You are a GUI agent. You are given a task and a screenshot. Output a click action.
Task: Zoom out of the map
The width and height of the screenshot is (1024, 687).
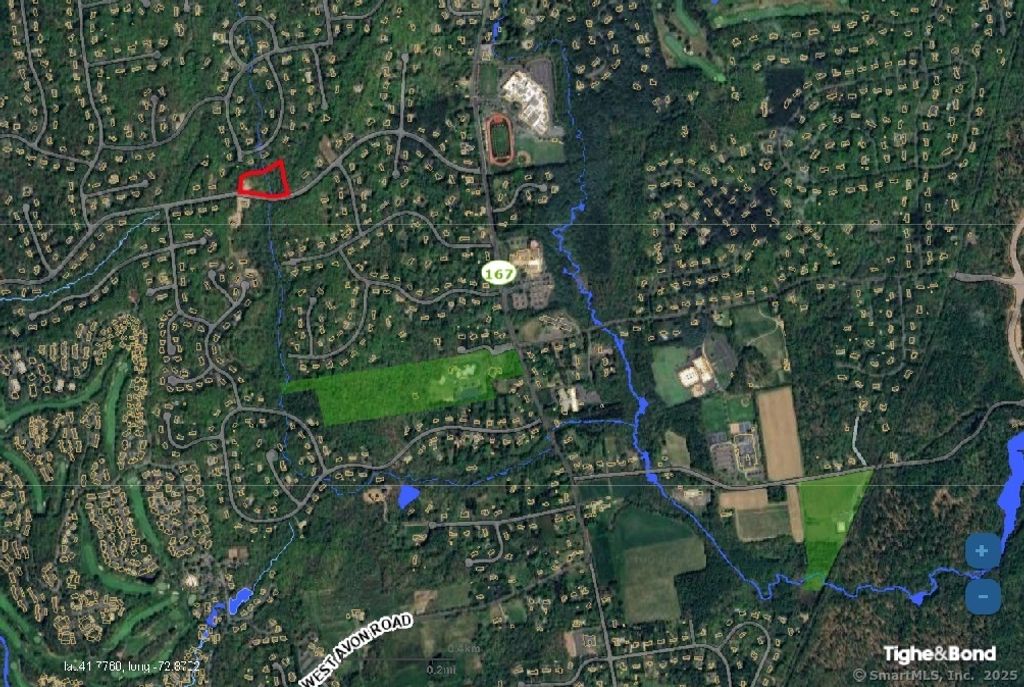point(982,596)
